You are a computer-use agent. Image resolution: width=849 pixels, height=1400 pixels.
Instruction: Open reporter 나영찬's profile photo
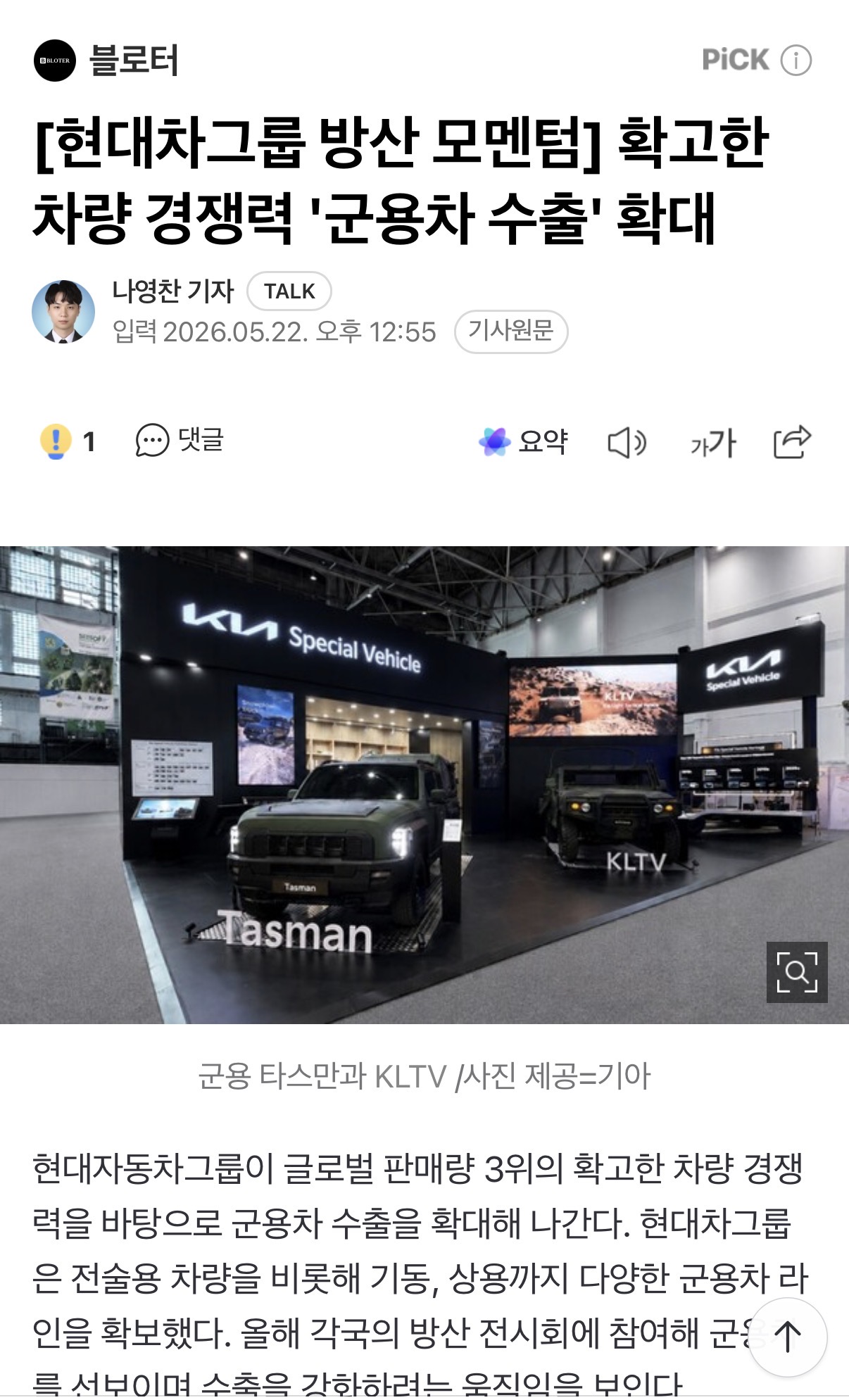[63, 311]
